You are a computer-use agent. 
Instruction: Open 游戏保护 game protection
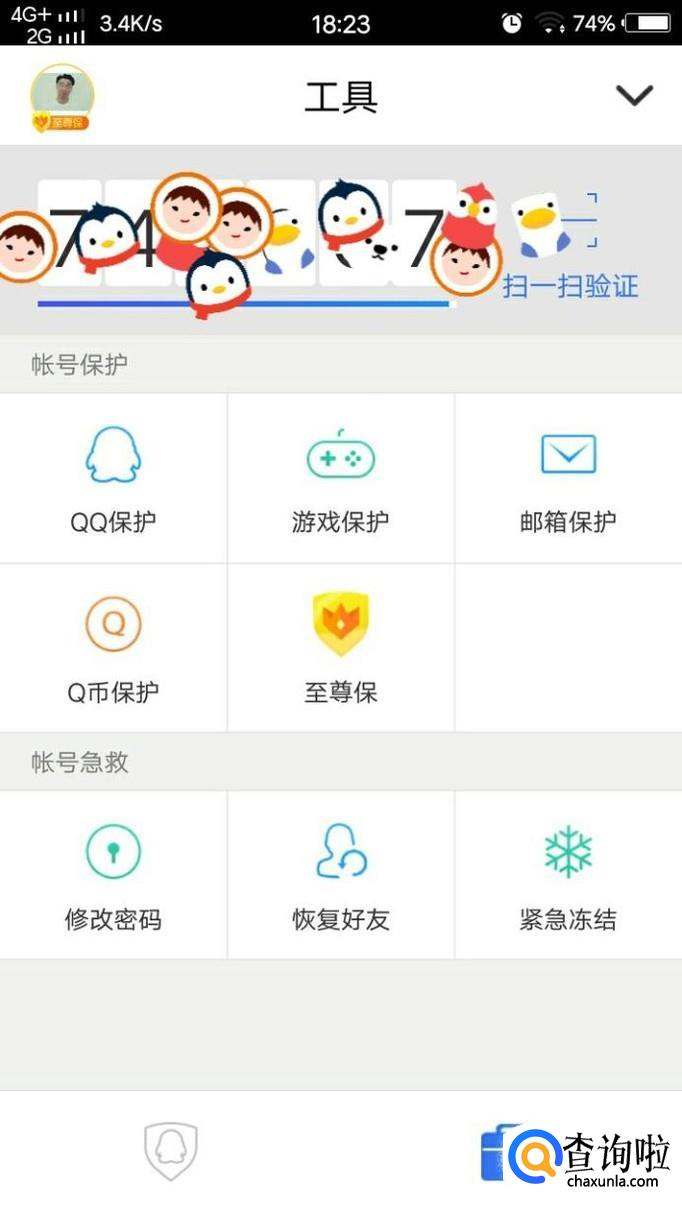click(341, 478)
